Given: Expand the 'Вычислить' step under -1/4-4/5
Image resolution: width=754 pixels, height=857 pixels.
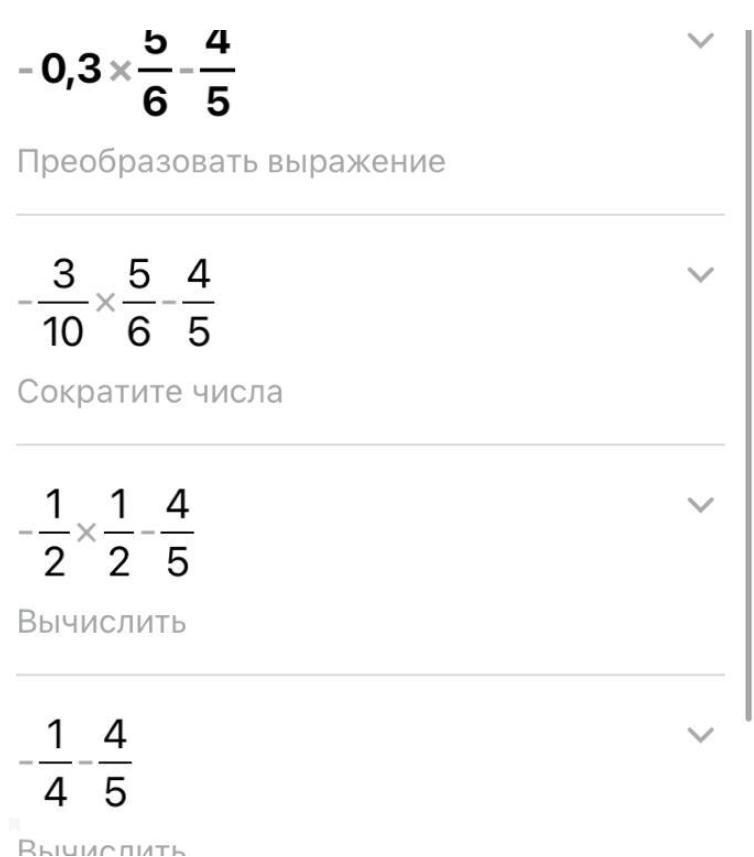Looking at the screenshot, I should (x=704, y=734).
